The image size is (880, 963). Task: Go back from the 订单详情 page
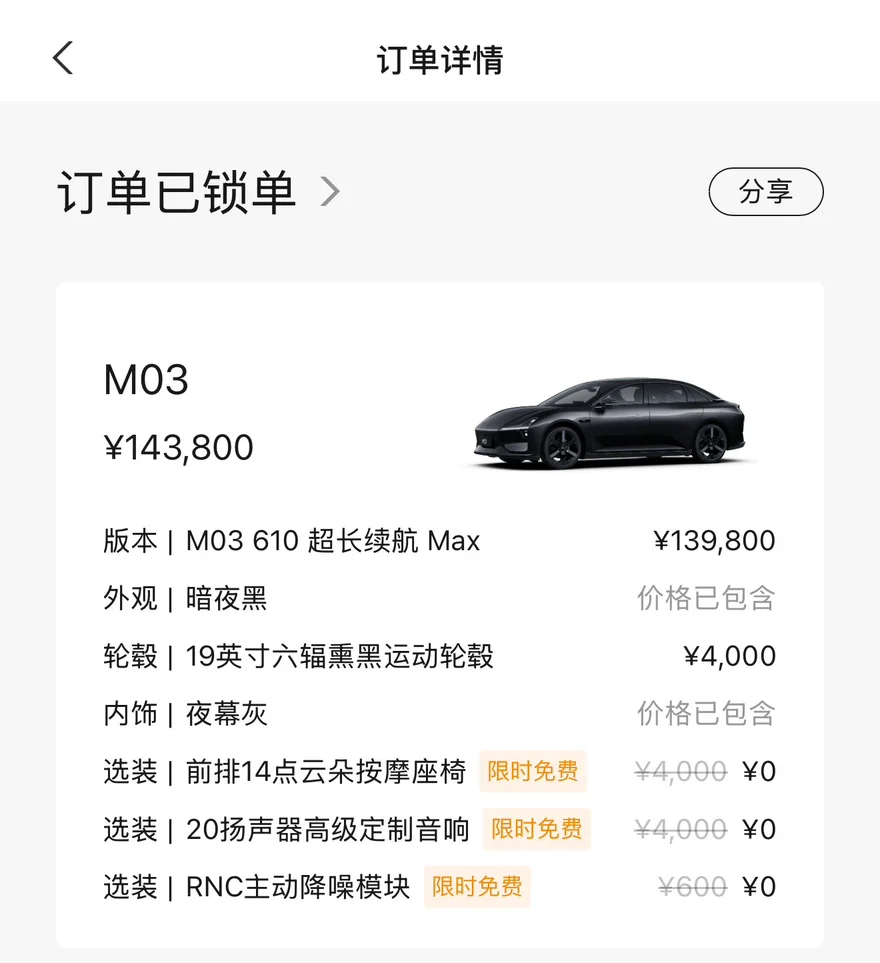coord(63,58)
